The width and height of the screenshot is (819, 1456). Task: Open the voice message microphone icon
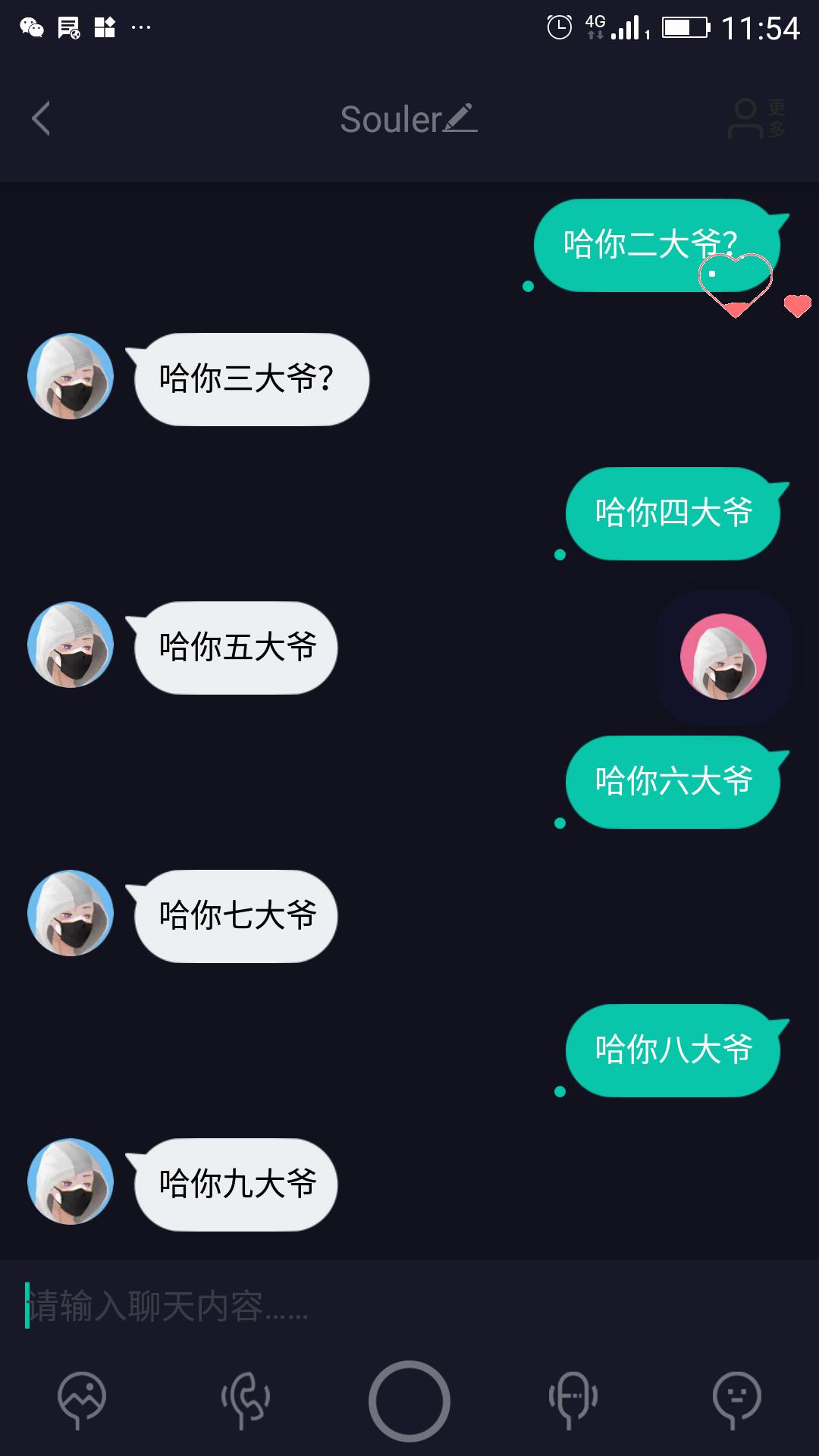pos(573,1399)
